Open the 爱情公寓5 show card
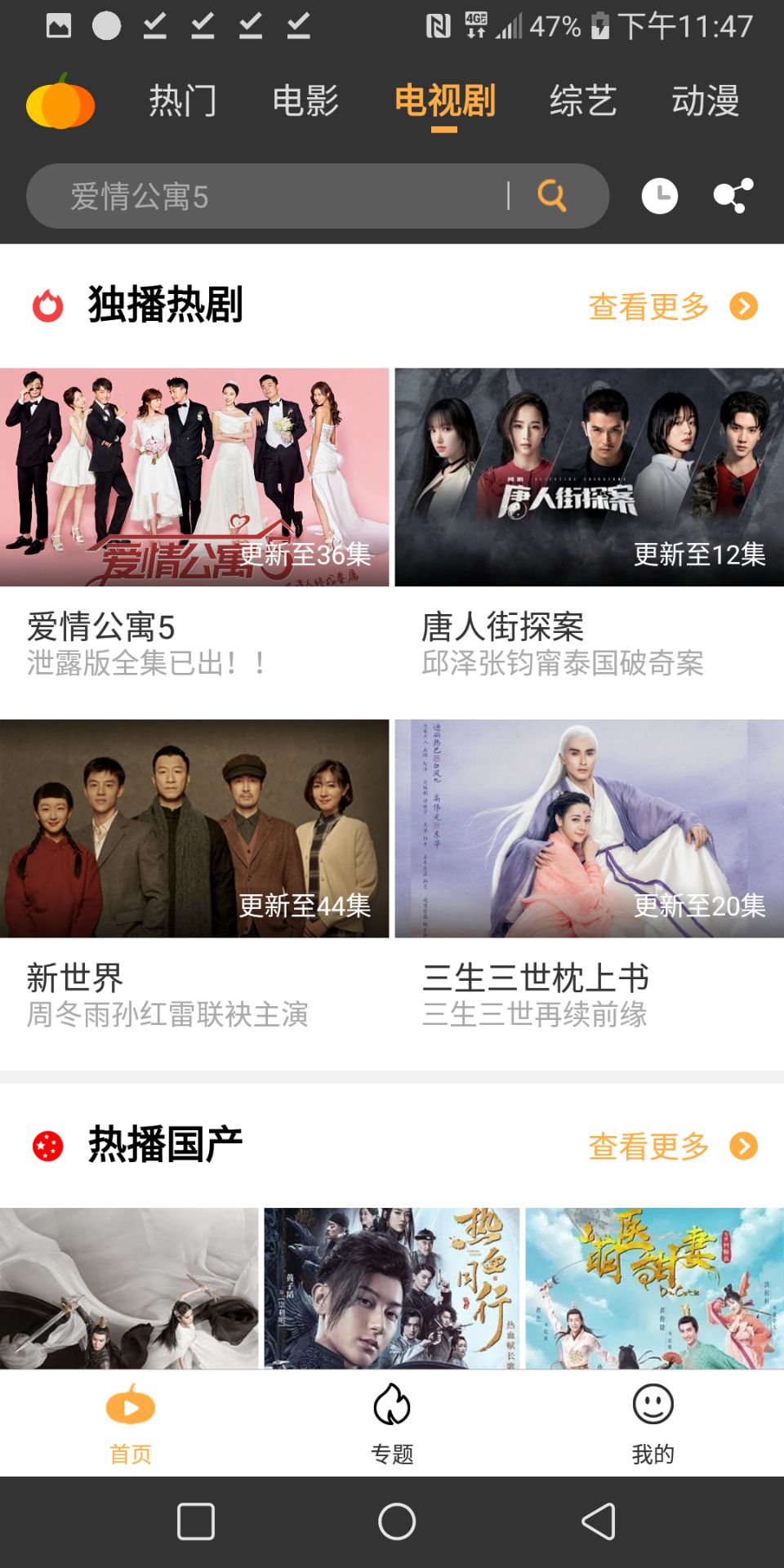Screen dimensions: 784x1568 click(x=194, y=478)
